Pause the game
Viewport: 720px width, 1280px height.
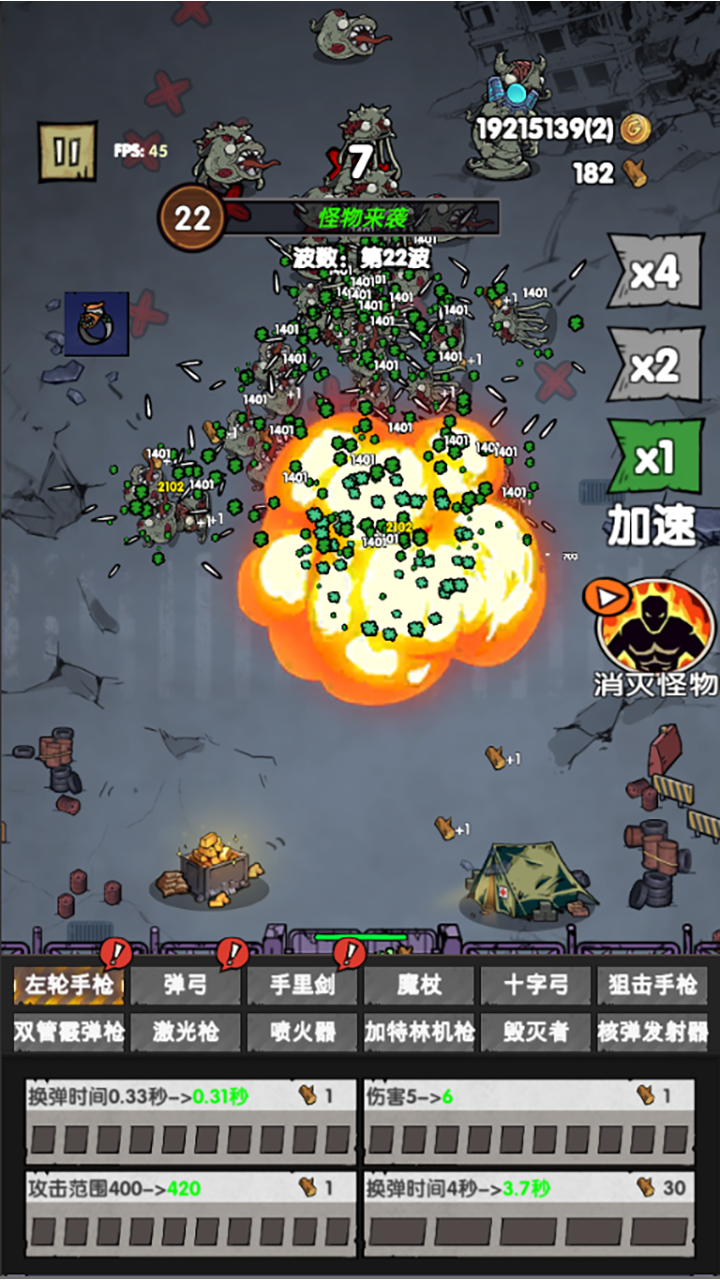[67, 152]
